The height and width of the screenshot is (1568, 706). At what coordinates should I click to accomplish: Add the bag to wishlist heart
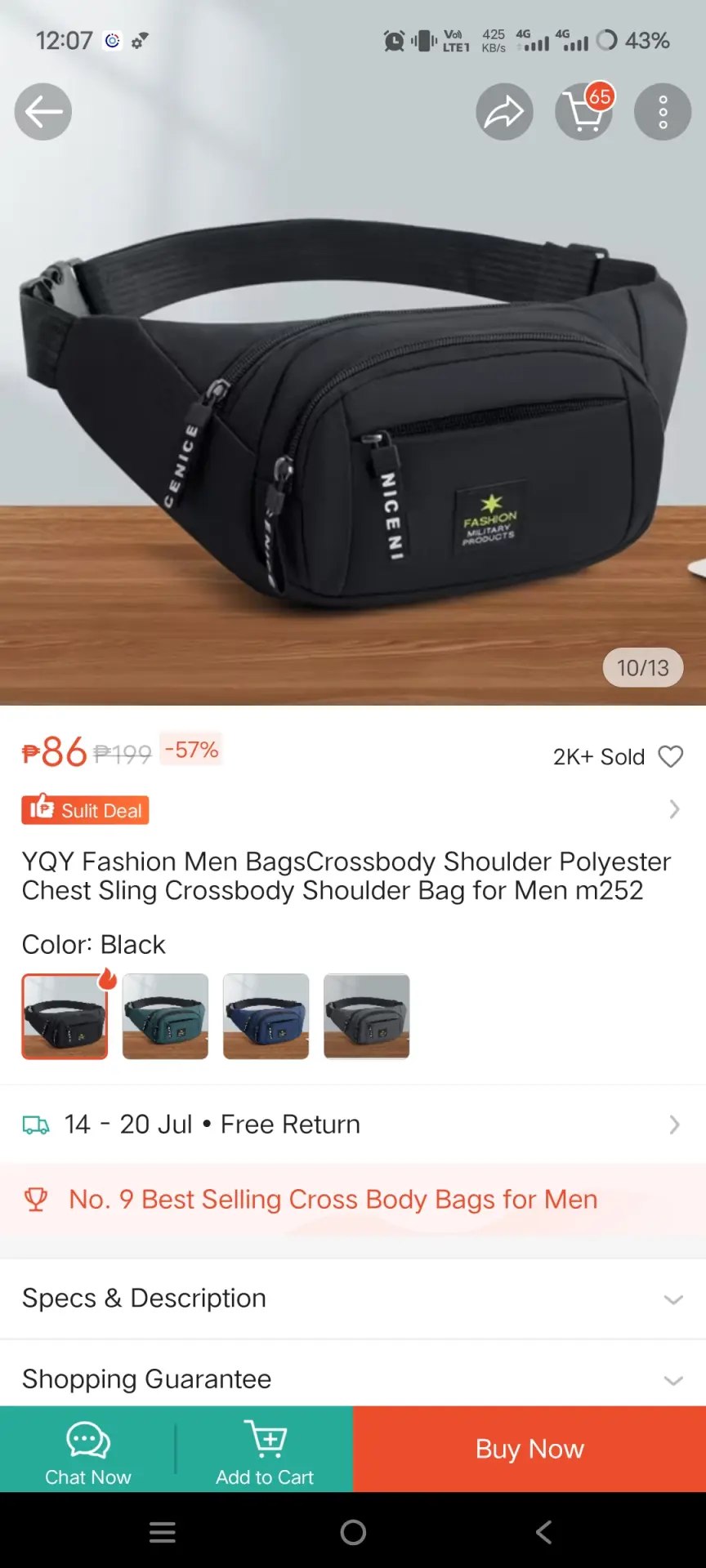coord(671,757)
